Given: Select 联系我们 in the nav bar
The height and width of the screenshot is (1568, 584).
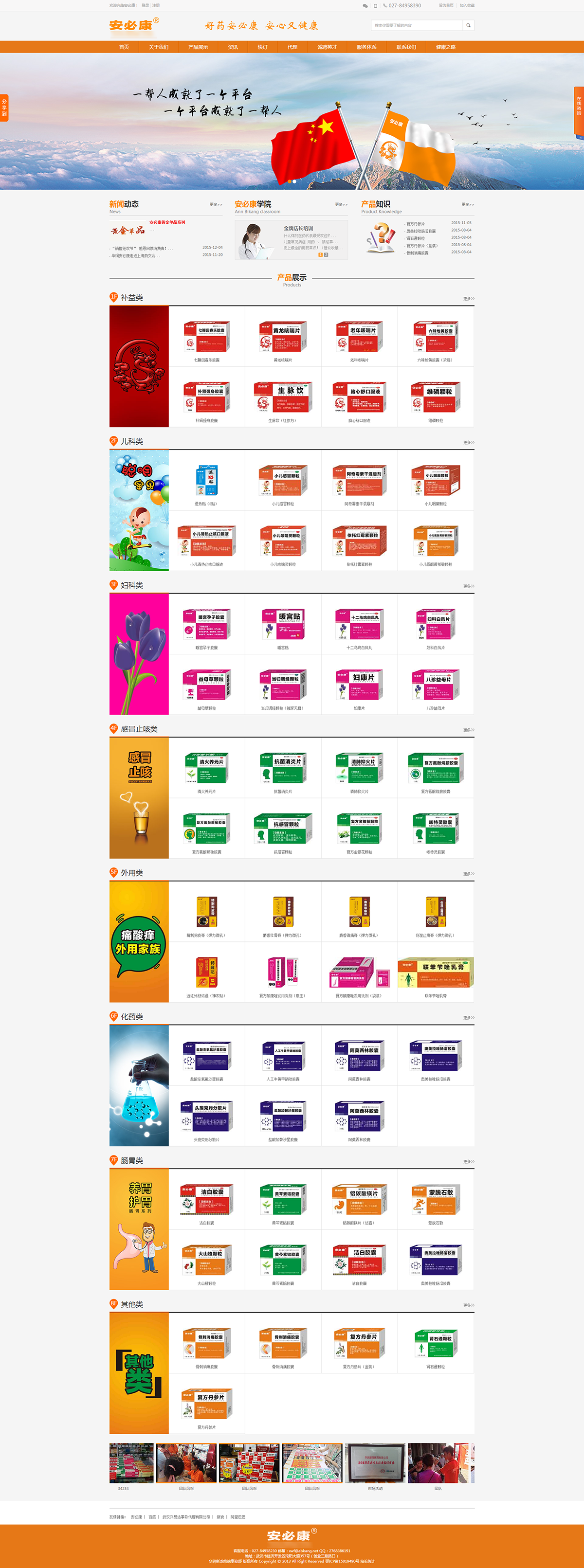Looking at the screenshot, I should point(406,47).
